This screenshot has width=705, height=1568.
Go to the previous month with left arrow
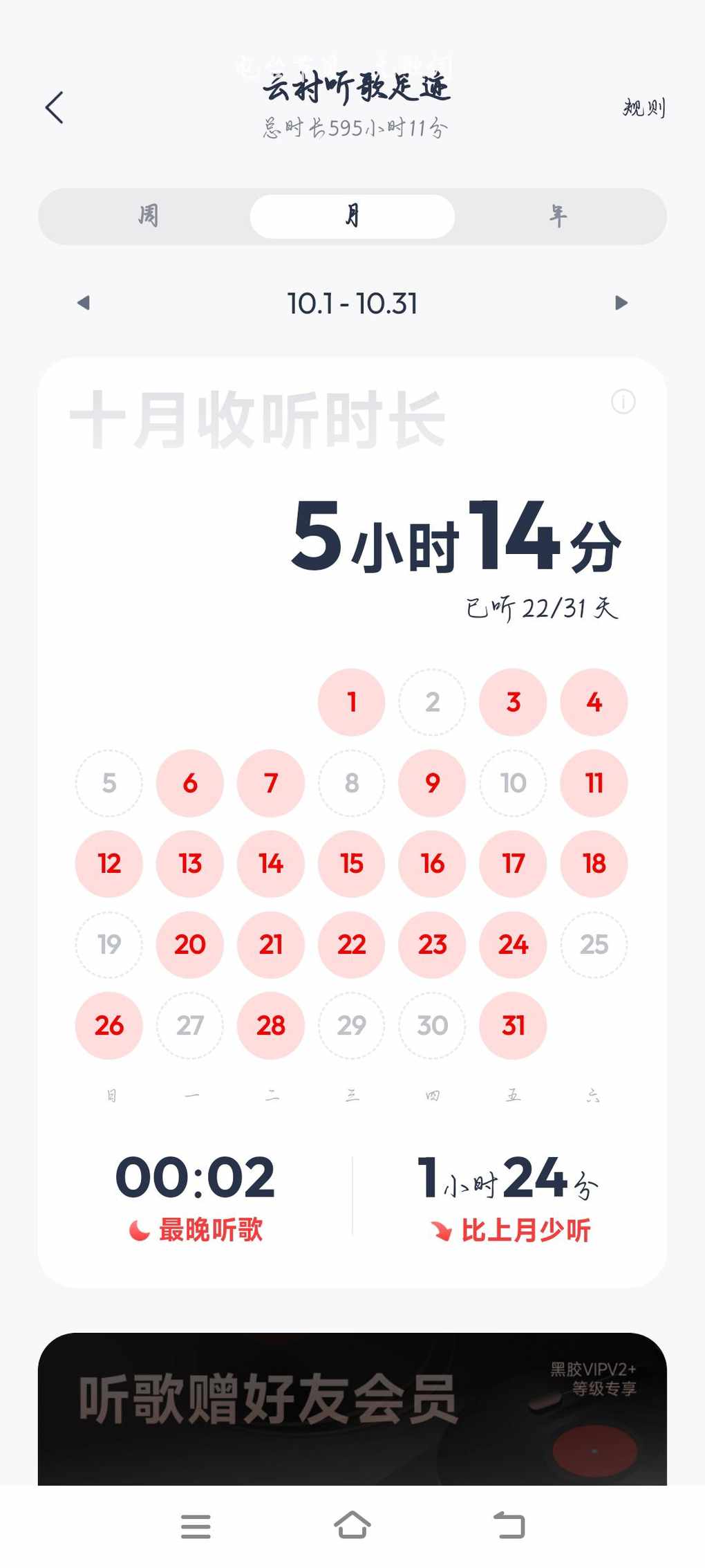pos(84,303)
